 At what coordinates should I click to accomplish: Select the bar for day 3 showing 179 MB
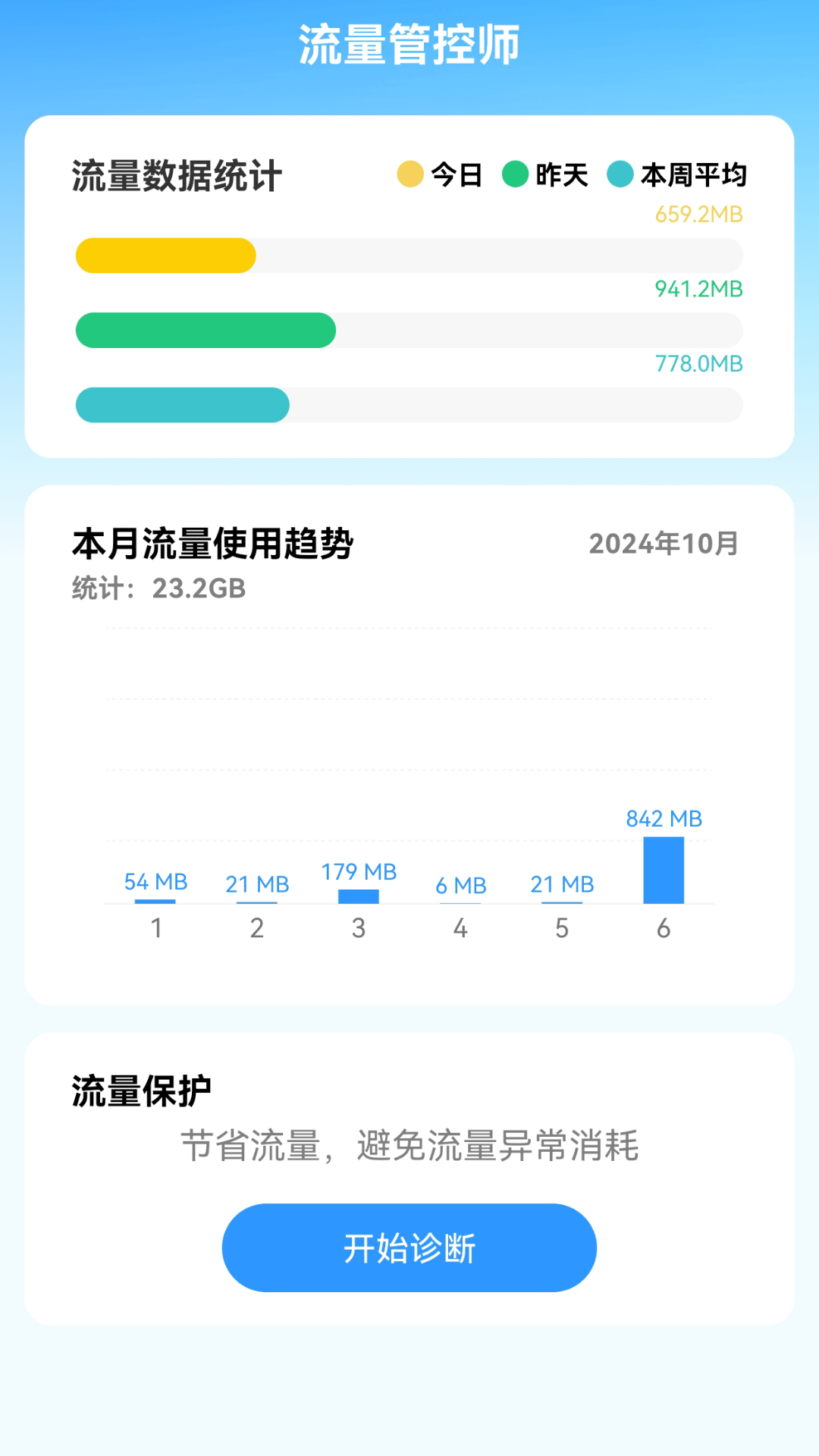[x=359, y=895]
